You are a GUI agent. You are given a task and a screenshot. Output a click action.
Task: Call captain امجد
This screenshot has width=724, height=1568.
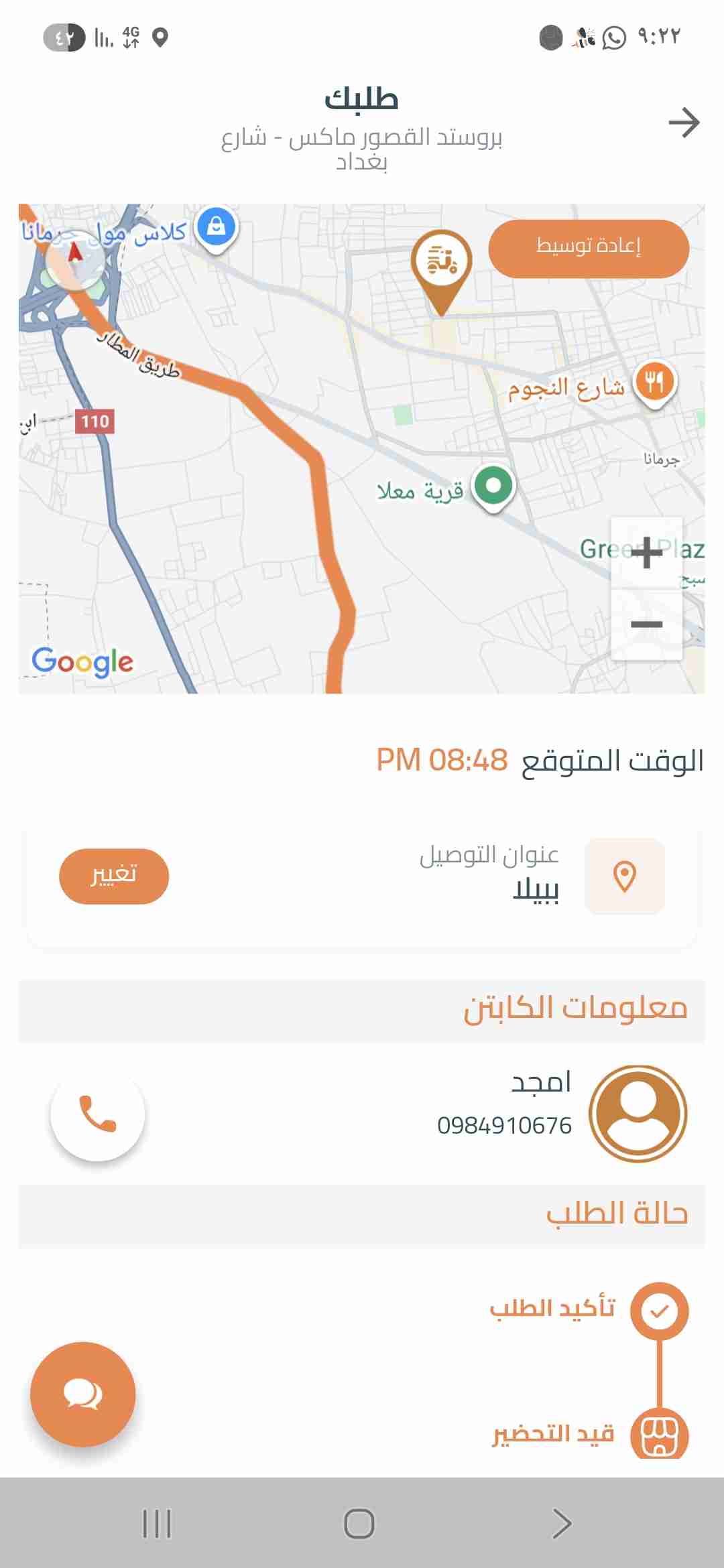[98, 1114]
